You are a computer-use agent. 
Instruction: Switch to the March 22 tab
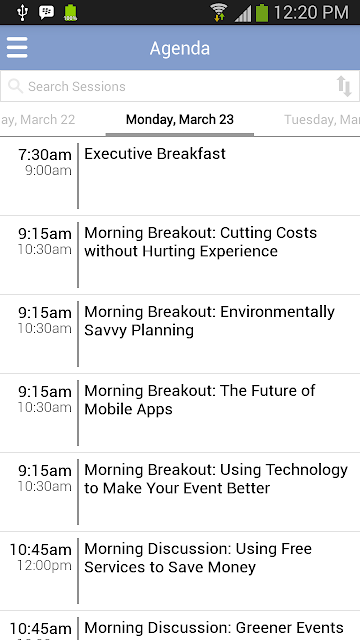pos(38,120)
